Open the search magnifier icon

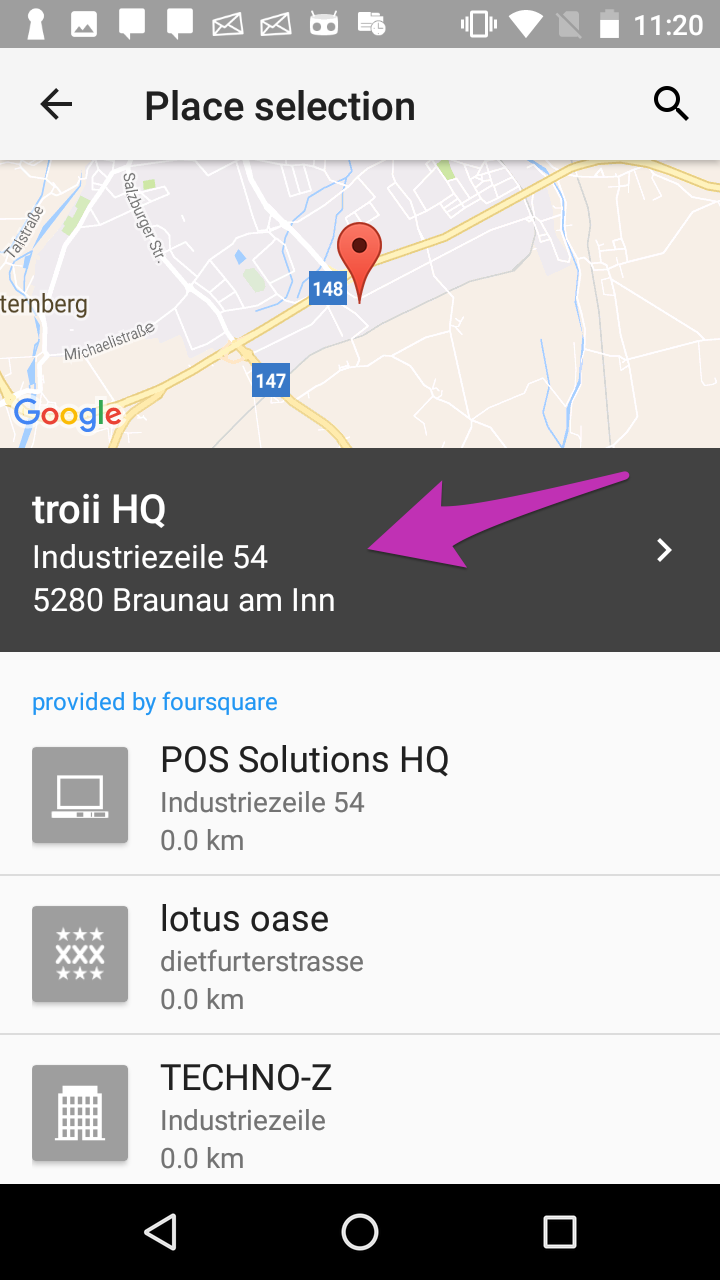[671, 104]
